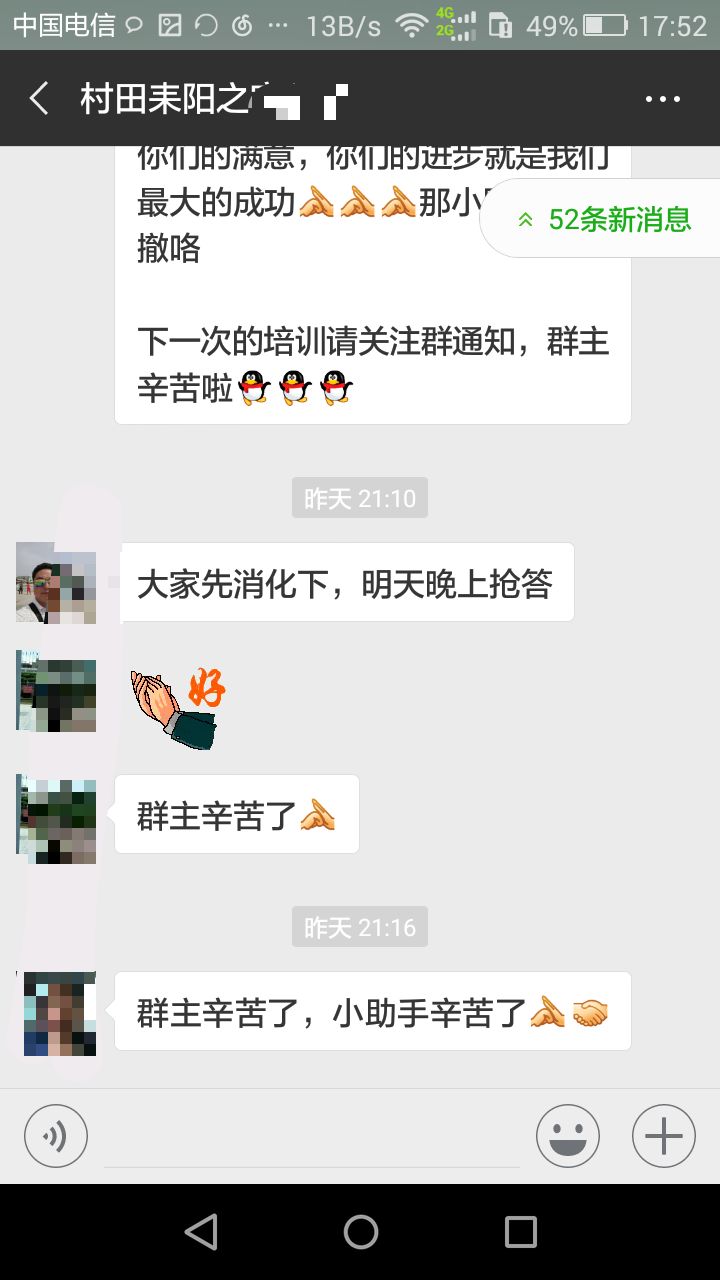Open the chat overflow menu

662,99
